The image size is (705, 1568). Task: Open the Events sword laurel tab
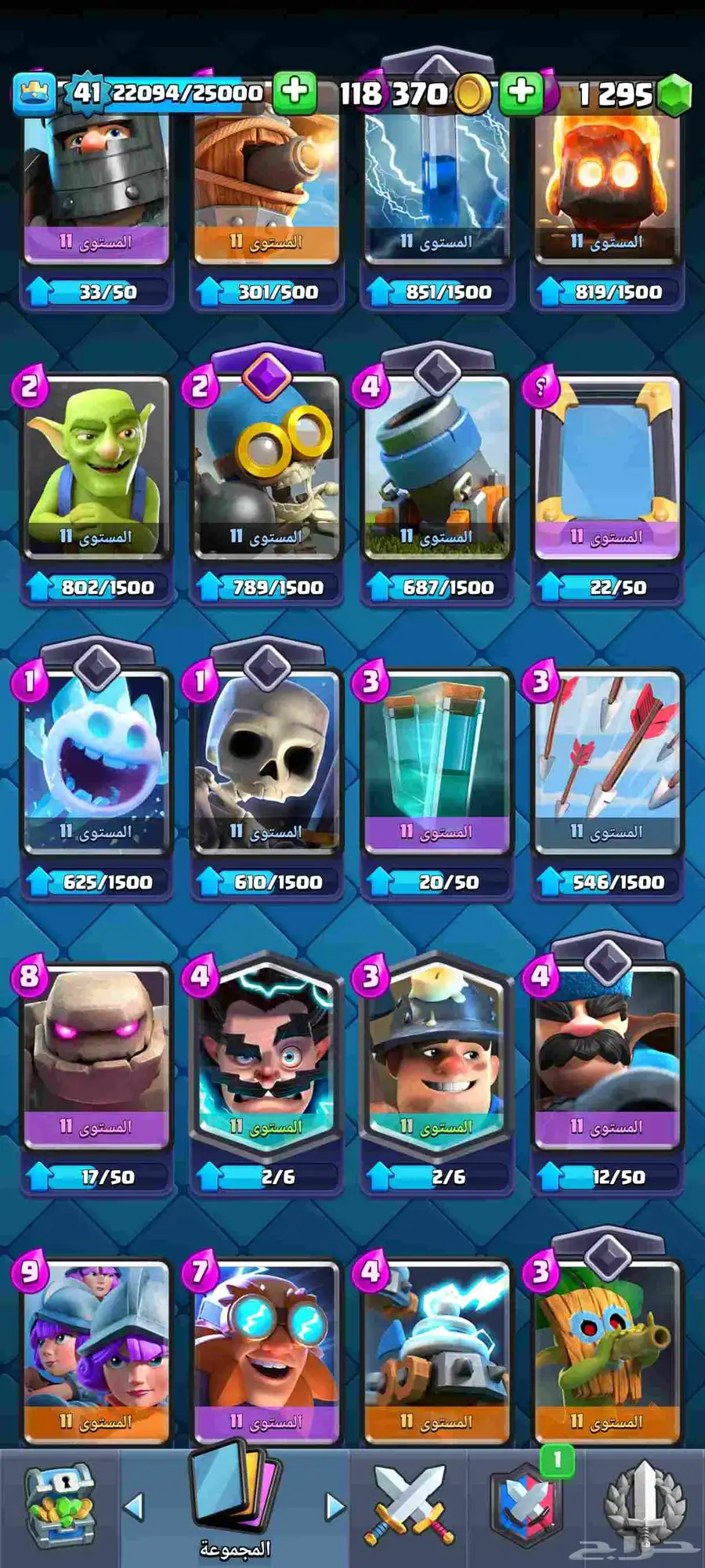point(644,1506)
